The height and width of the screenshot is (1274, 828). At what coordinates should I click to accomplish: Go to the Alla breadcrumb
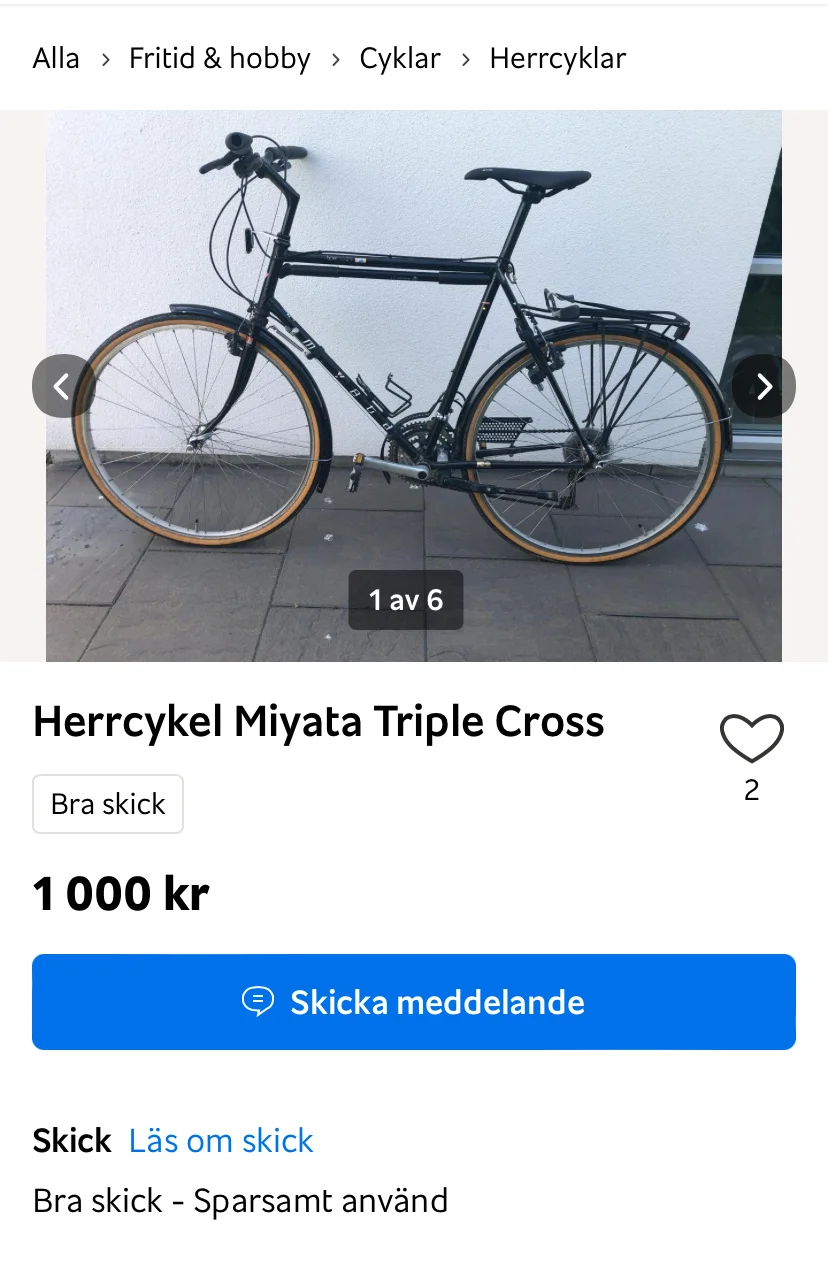click(56, 58)
